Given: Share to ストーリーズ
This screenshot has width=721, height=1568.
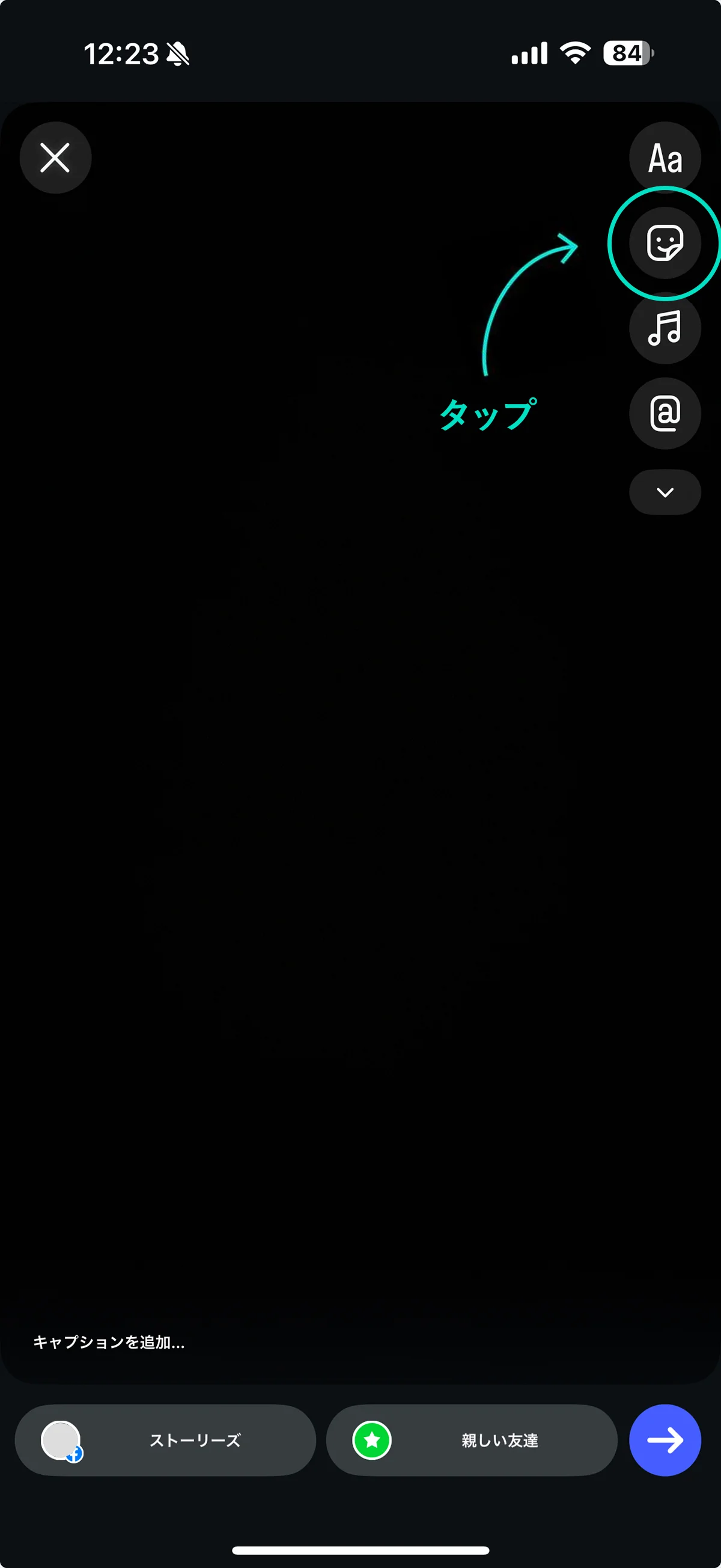Looking at the screenshot, I should coord(165,1440).
